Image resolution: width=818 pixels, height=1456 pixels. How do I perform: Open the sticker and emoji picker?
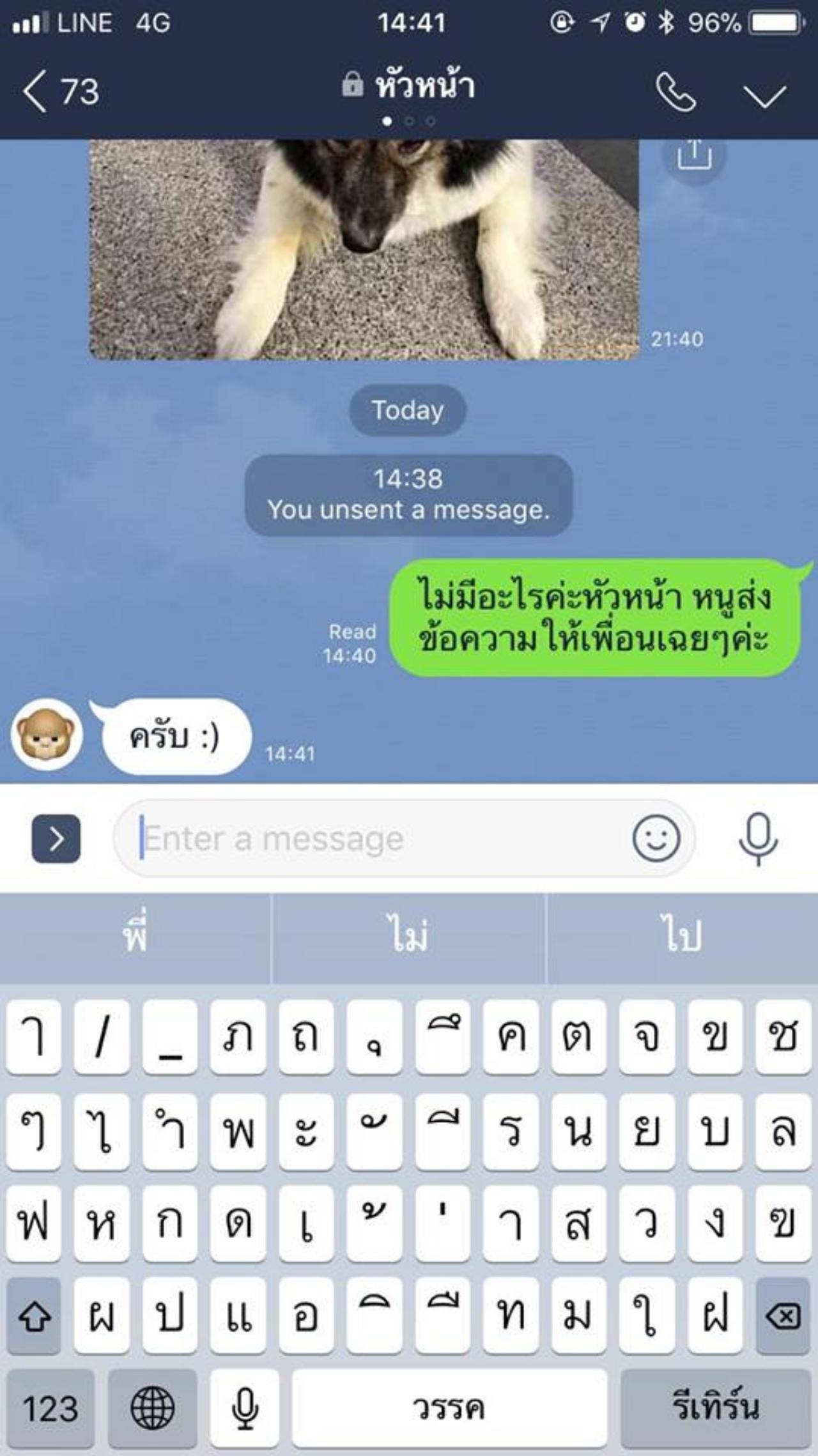coord(656,838)
